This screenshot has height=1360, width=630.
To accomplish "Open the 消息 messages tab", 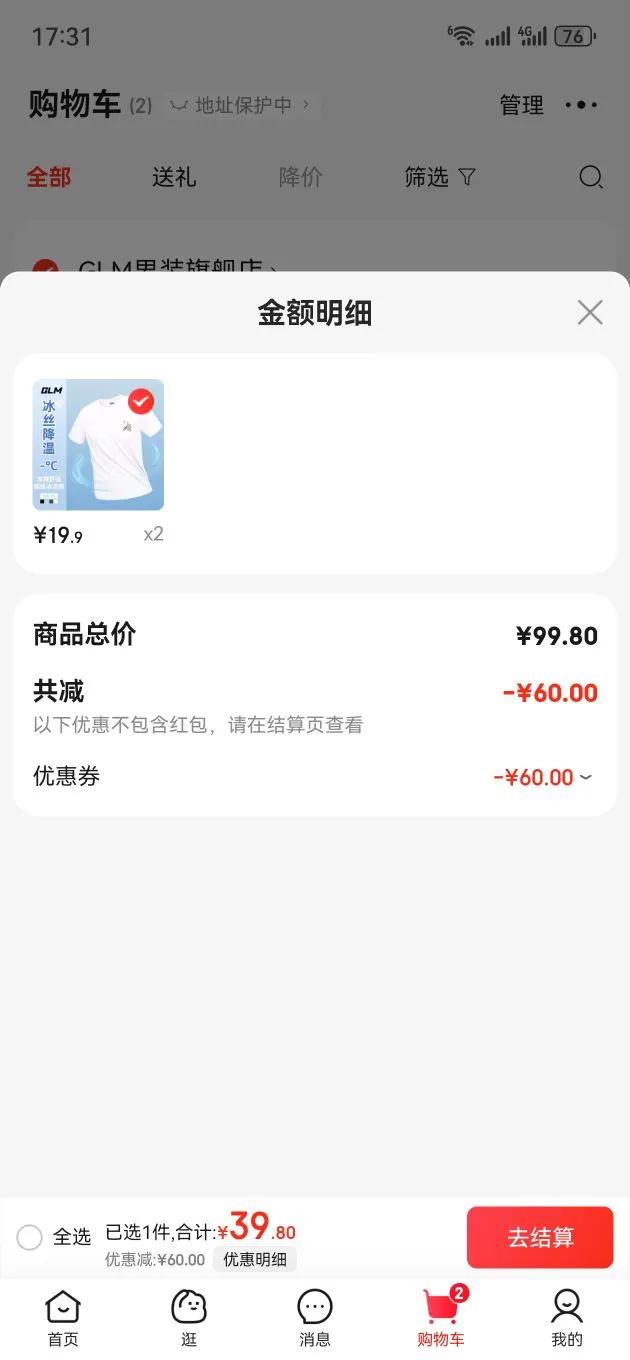I will (315, 1318).
